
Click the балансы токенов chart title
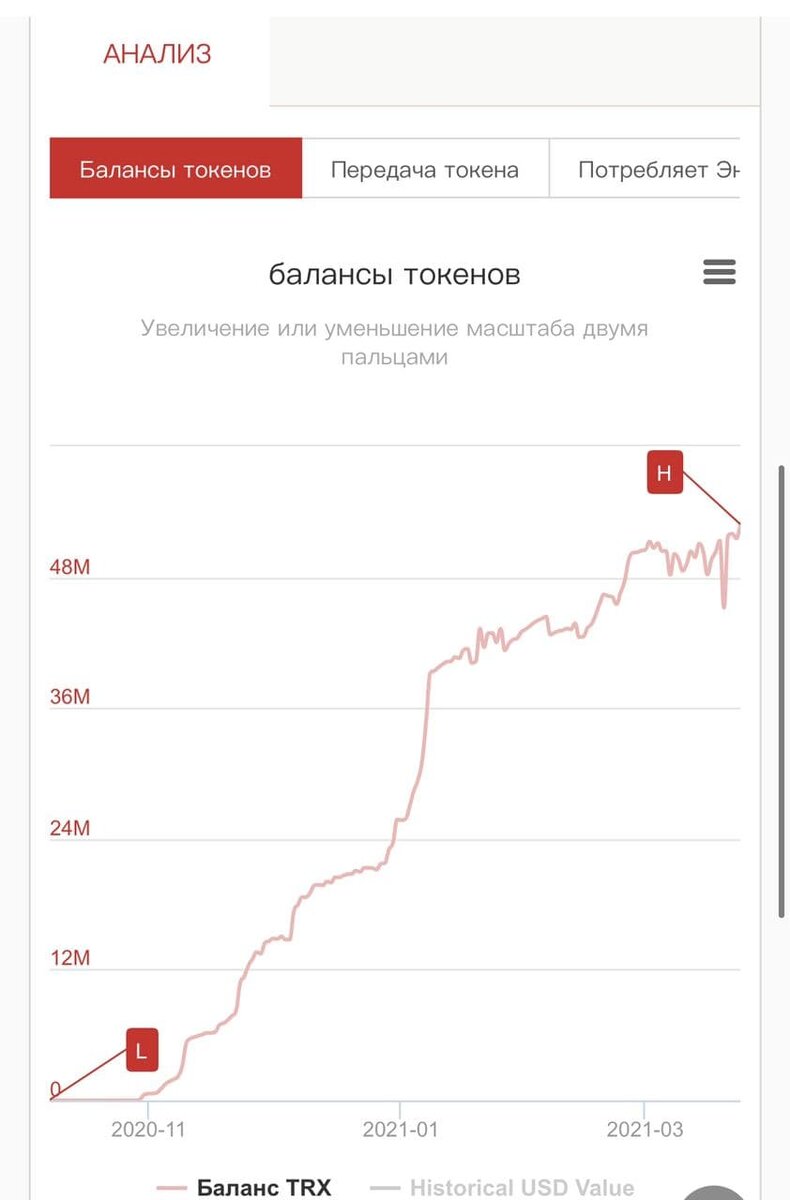394,273
